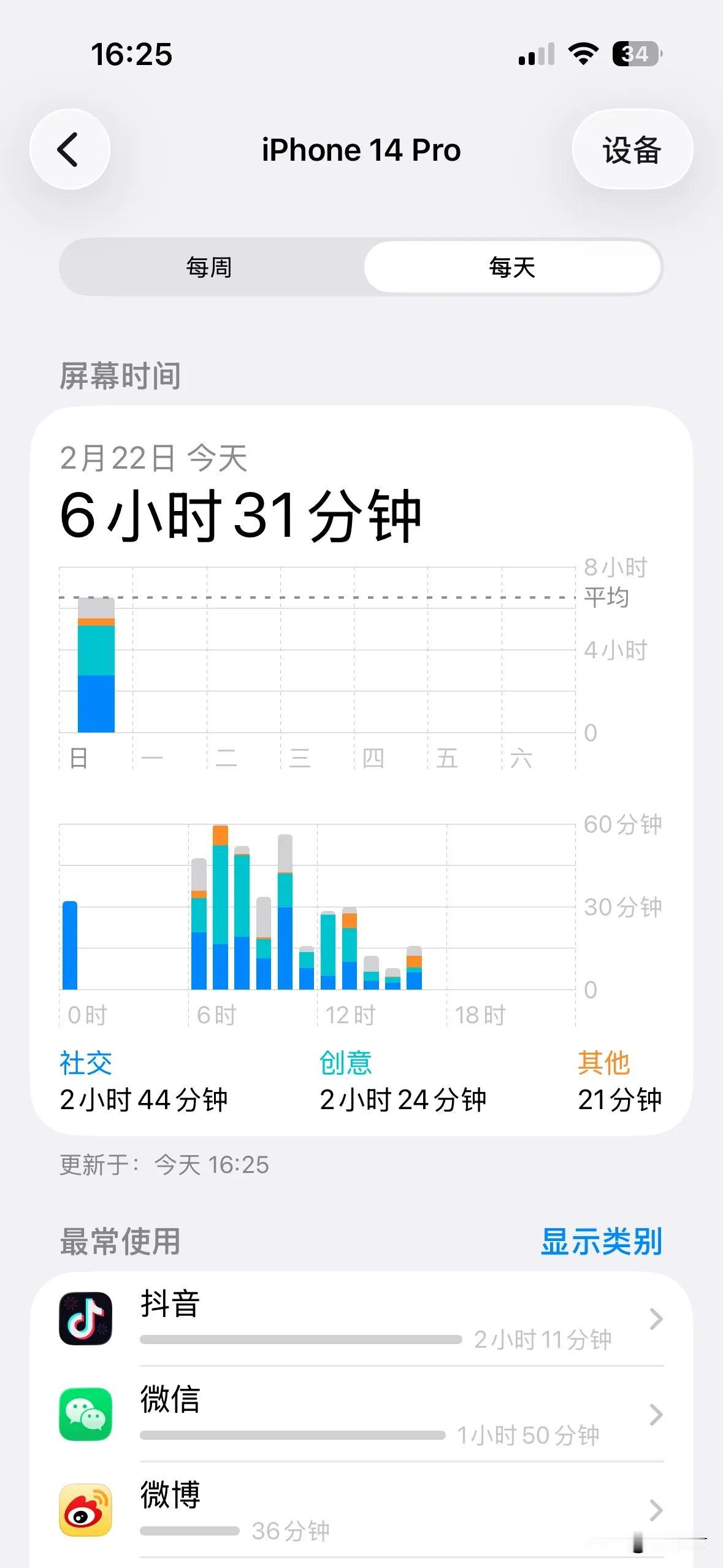Tap the 创意 category label
This screenshot has height=1568, width=723.
tap(345, 1063)
